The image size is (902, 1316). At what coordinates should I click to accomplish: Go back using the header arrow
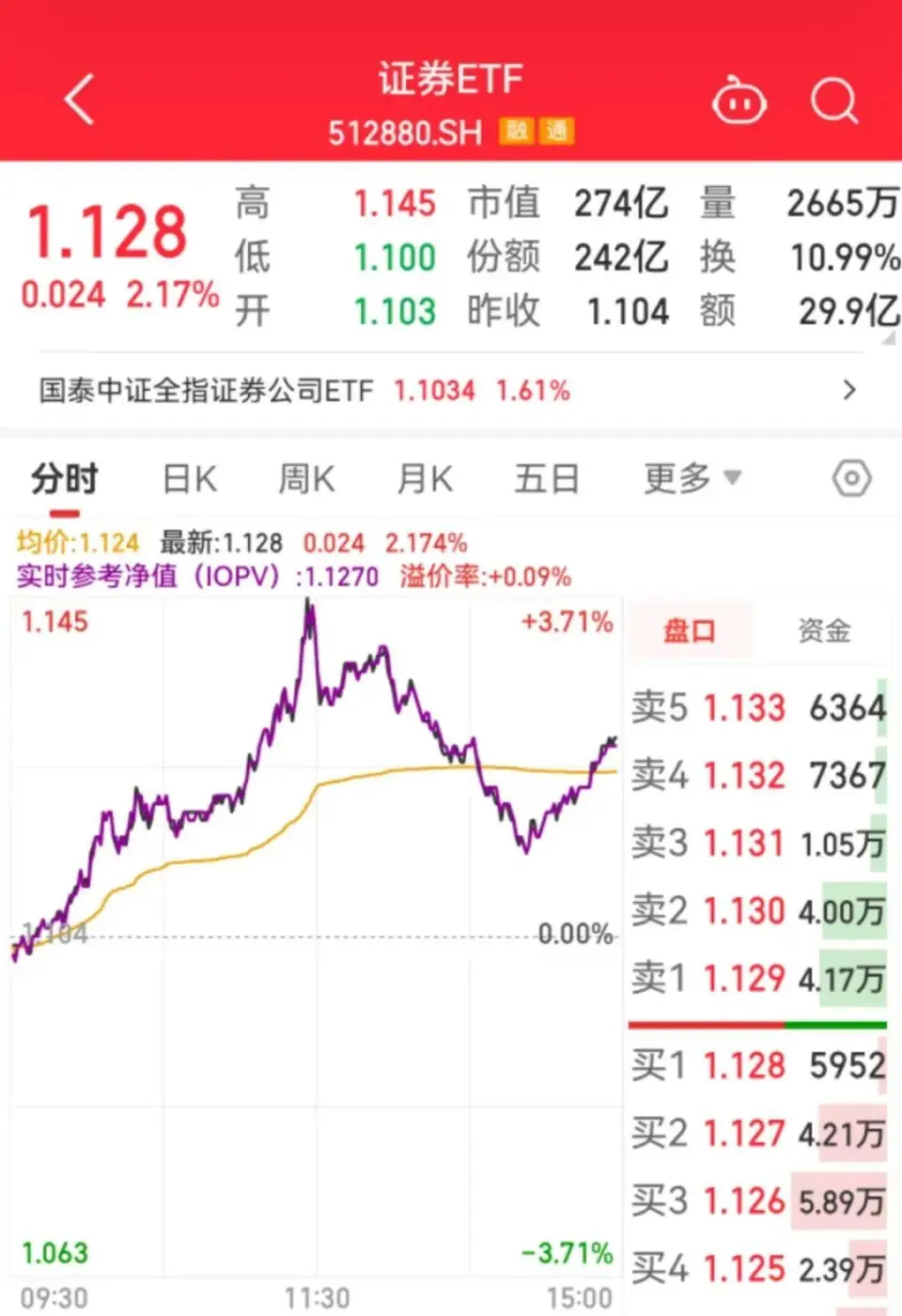[81, 100]
